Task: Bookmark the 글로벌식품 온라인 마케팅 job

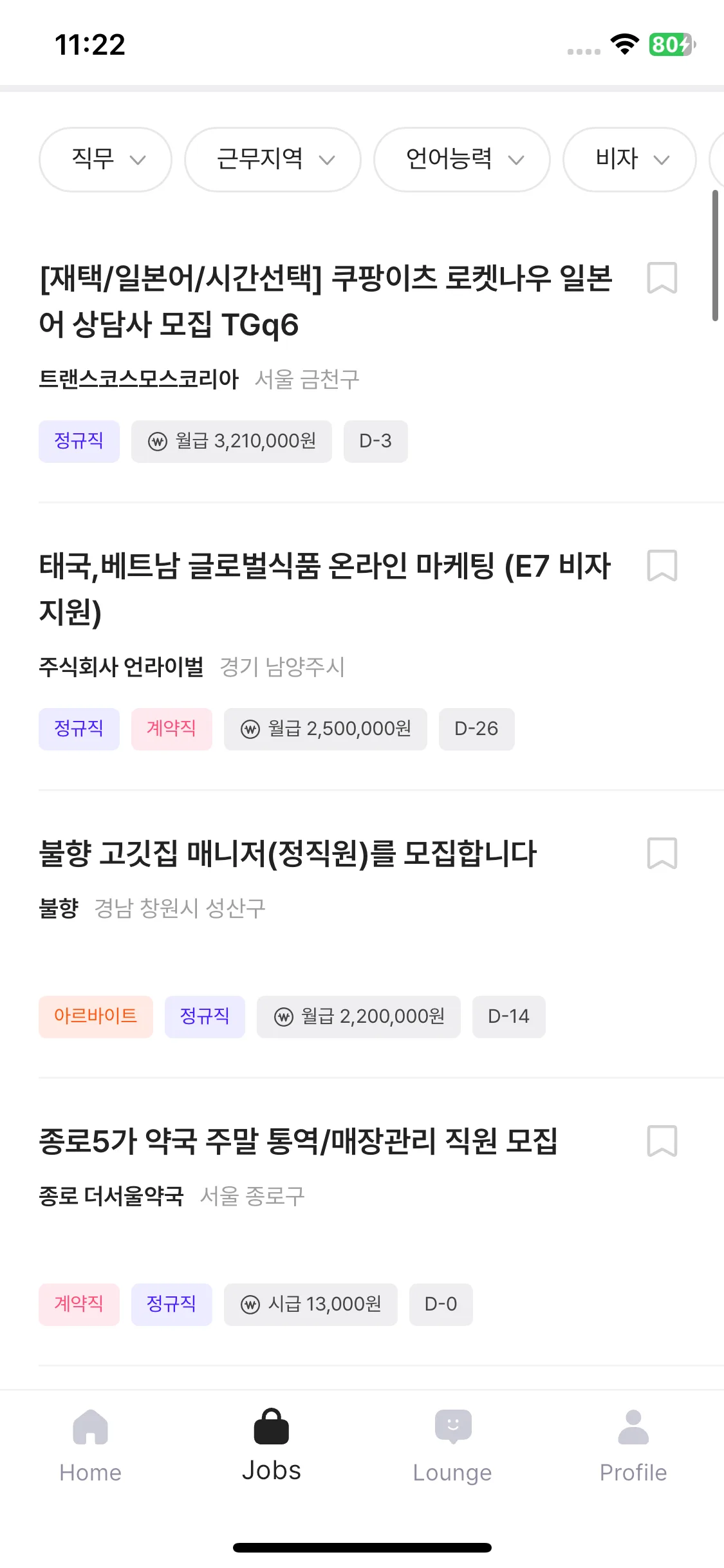Action: pos(662,566)
